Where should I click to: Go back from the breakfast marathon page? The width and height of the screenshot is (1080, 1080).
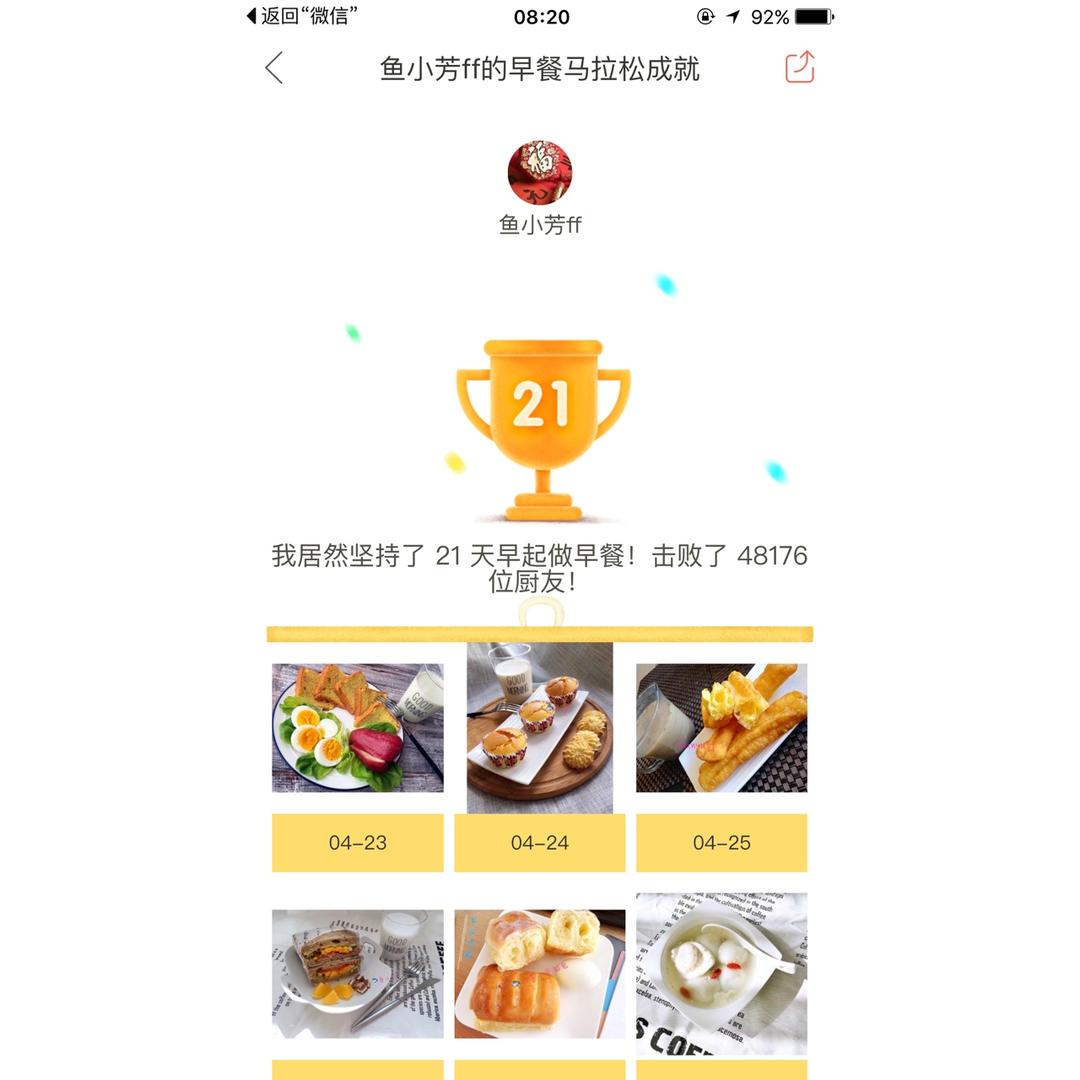(274, 68)
